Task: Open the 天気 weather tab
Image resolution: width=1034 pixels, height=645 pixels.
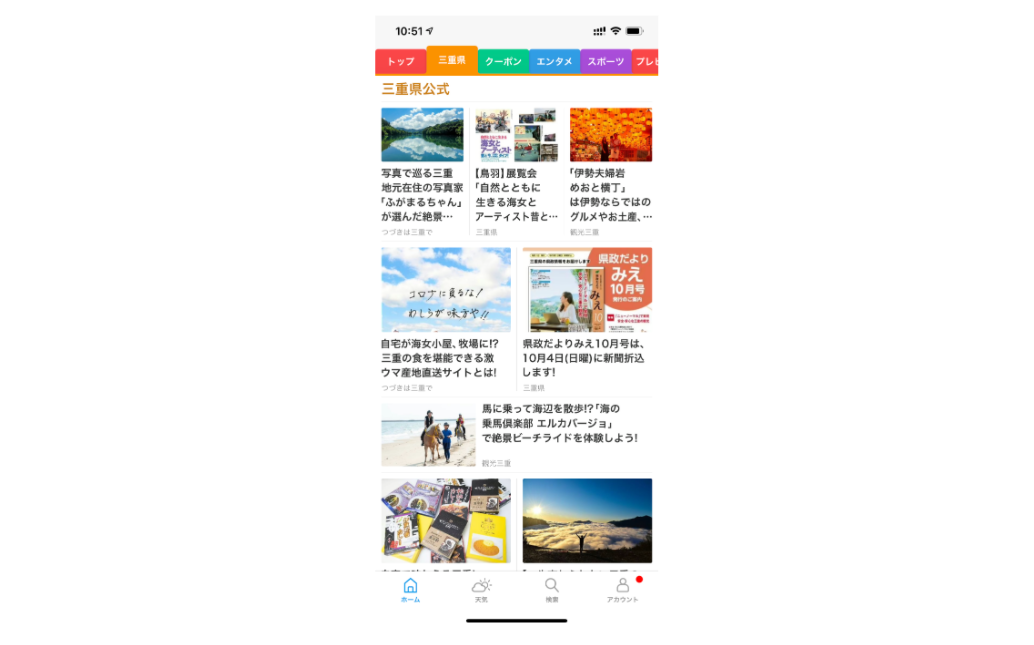Action: tap(481, 590)
